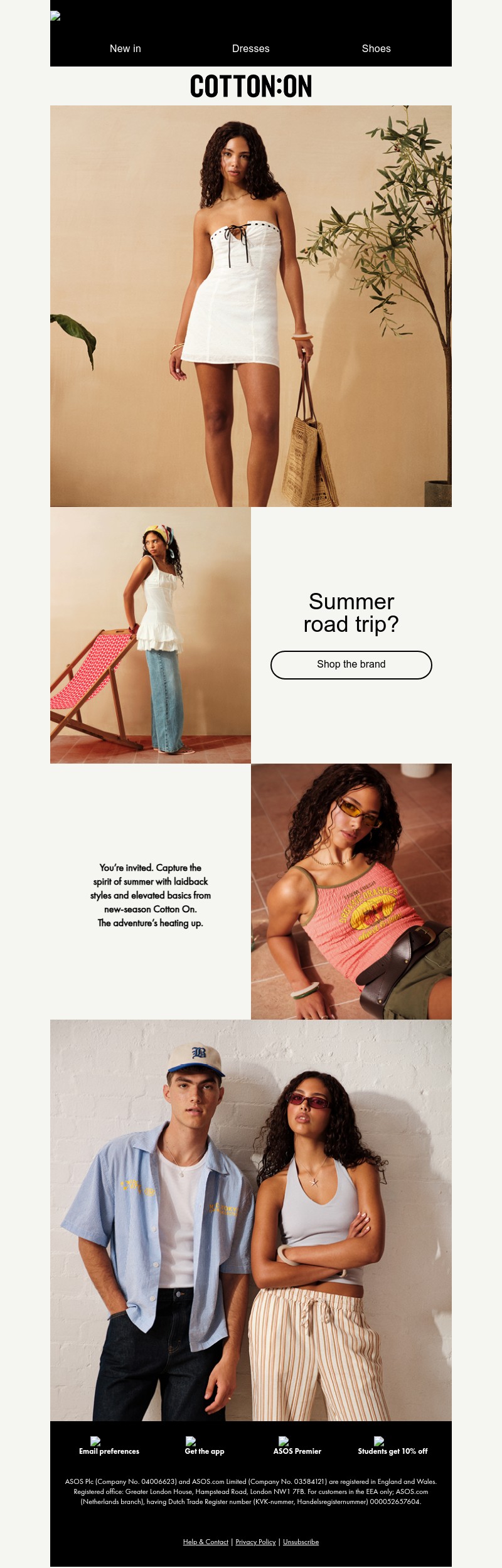Open the Shoes category link
This screenshot has height=1568, width=502.
(376, 48)
